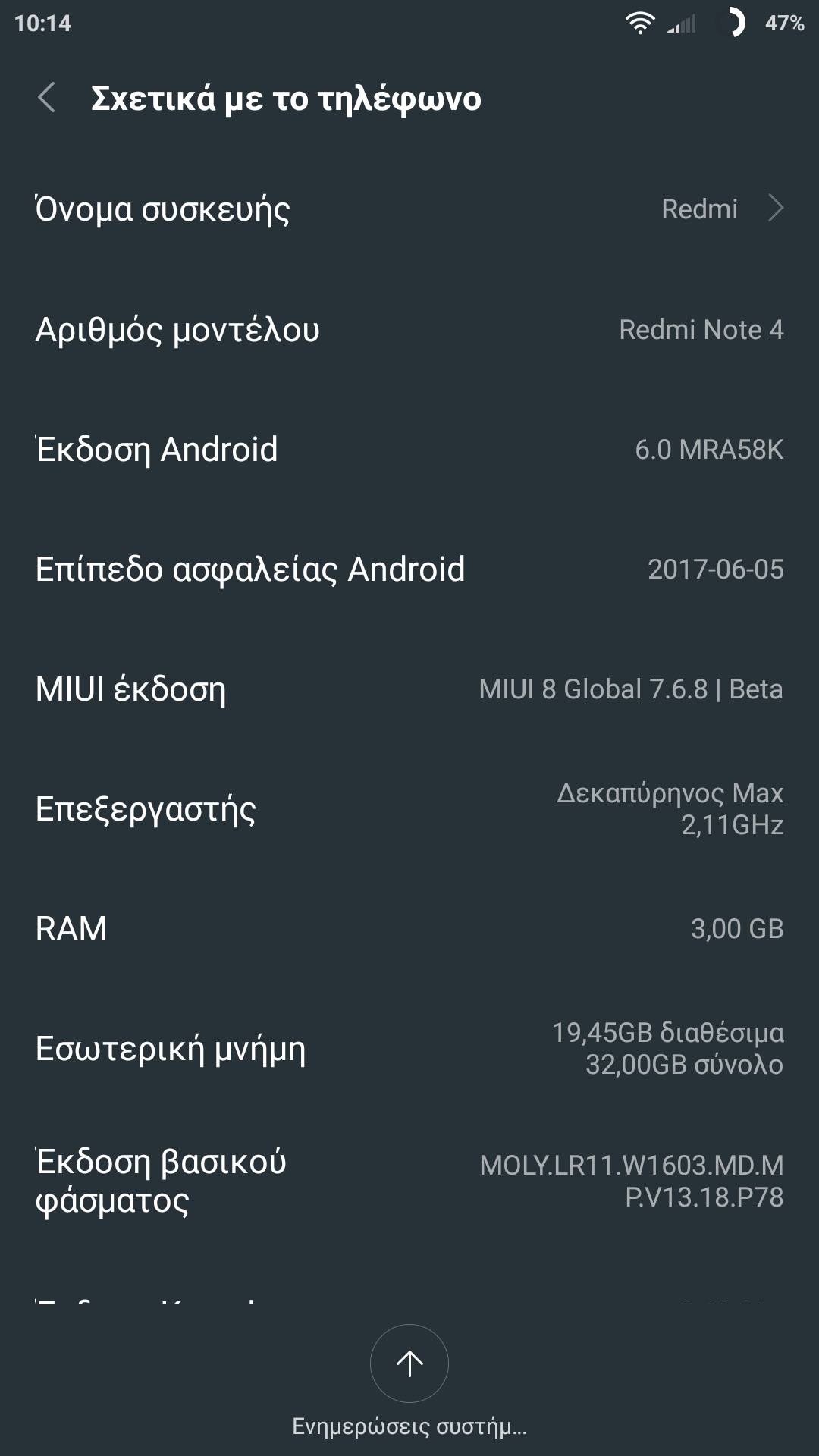
Task: Open the Όνομα συσκευής row
Action: coord(409,209)
